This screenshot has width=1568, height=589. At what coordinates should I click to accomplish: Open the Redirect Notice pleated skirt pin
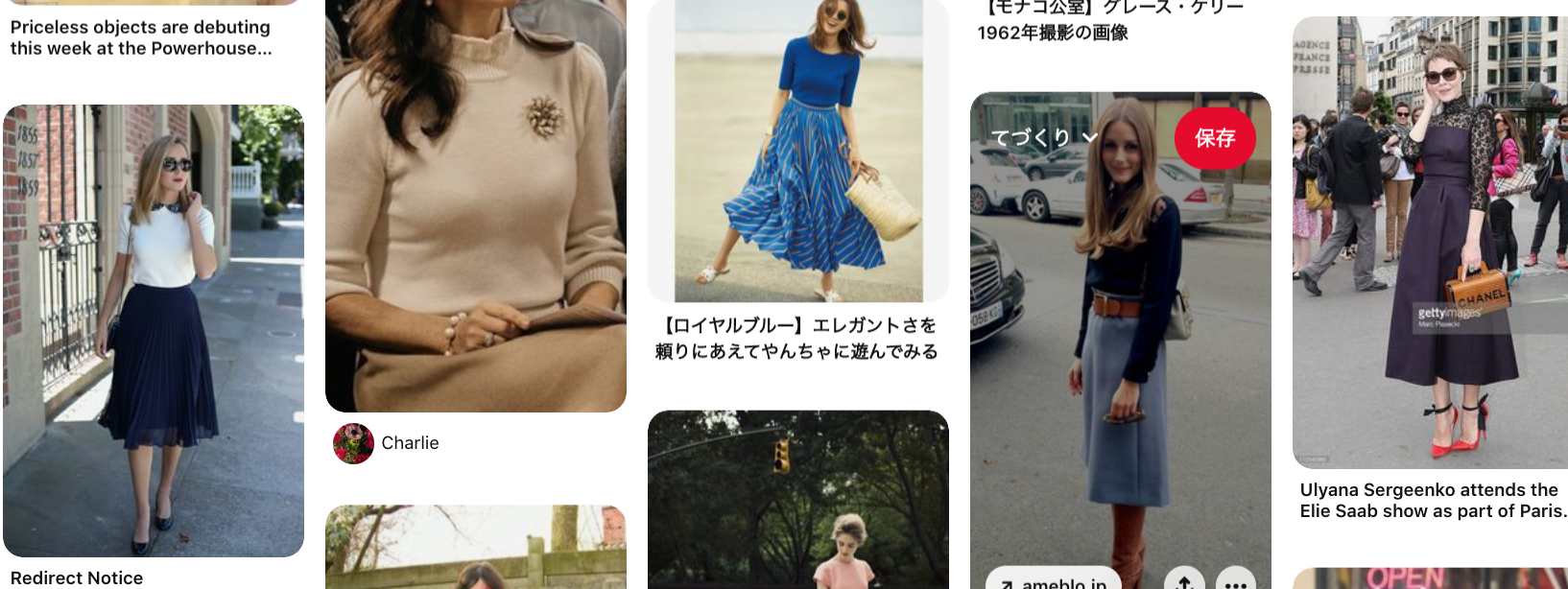coord(154,331)
